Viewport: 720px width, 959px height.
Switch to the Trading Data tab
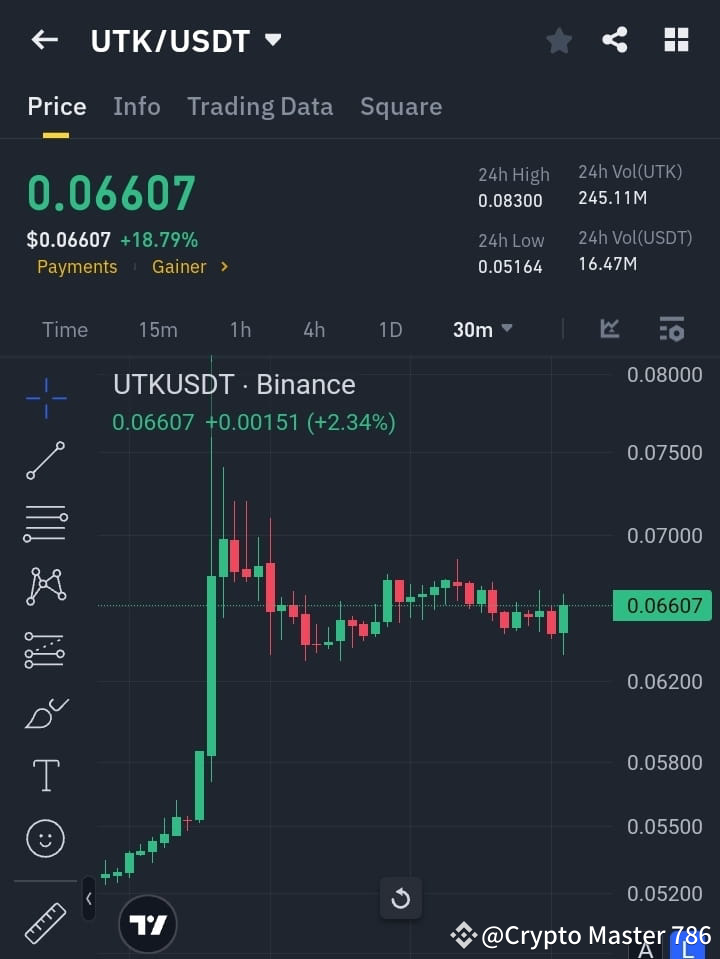pyautogui.click(x=260, y=106)
